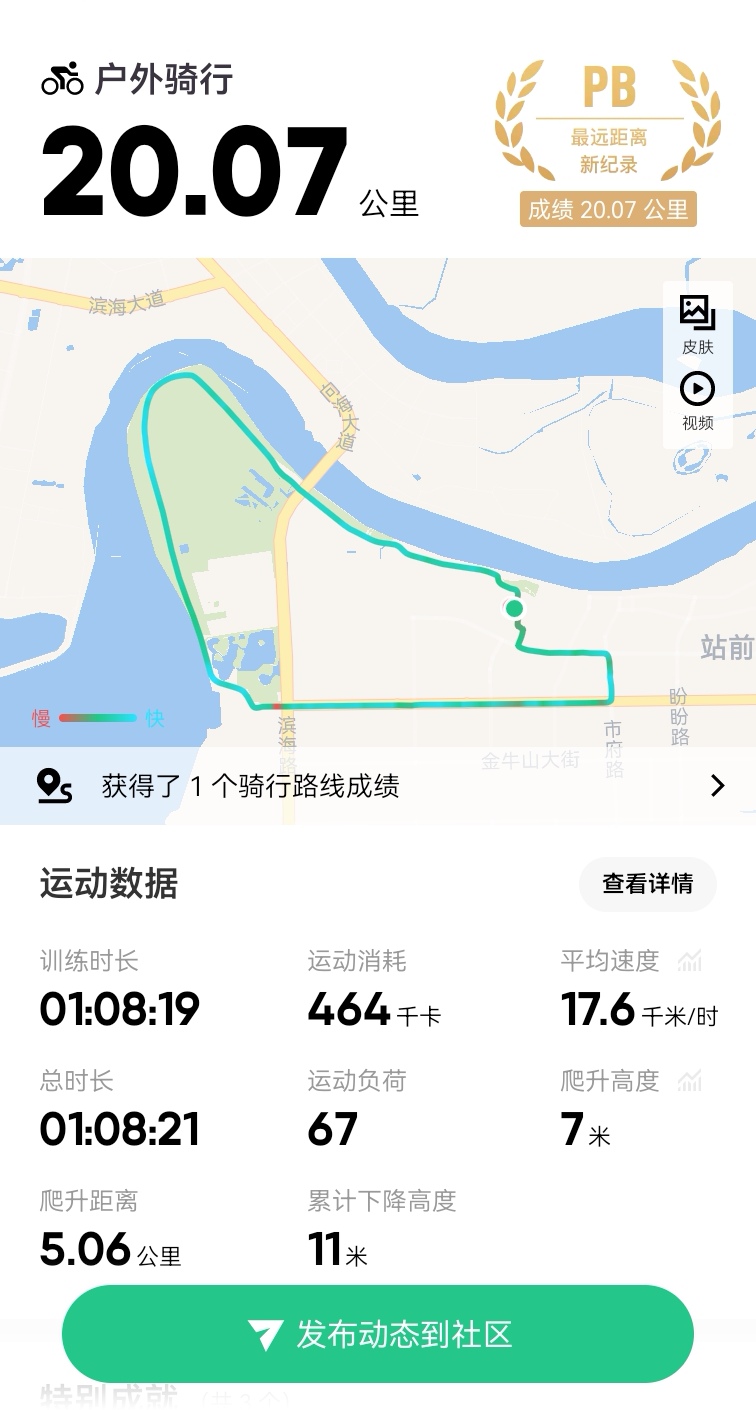Play the 视频 route video
The image size is (756, 1410).
coord(698,402)
